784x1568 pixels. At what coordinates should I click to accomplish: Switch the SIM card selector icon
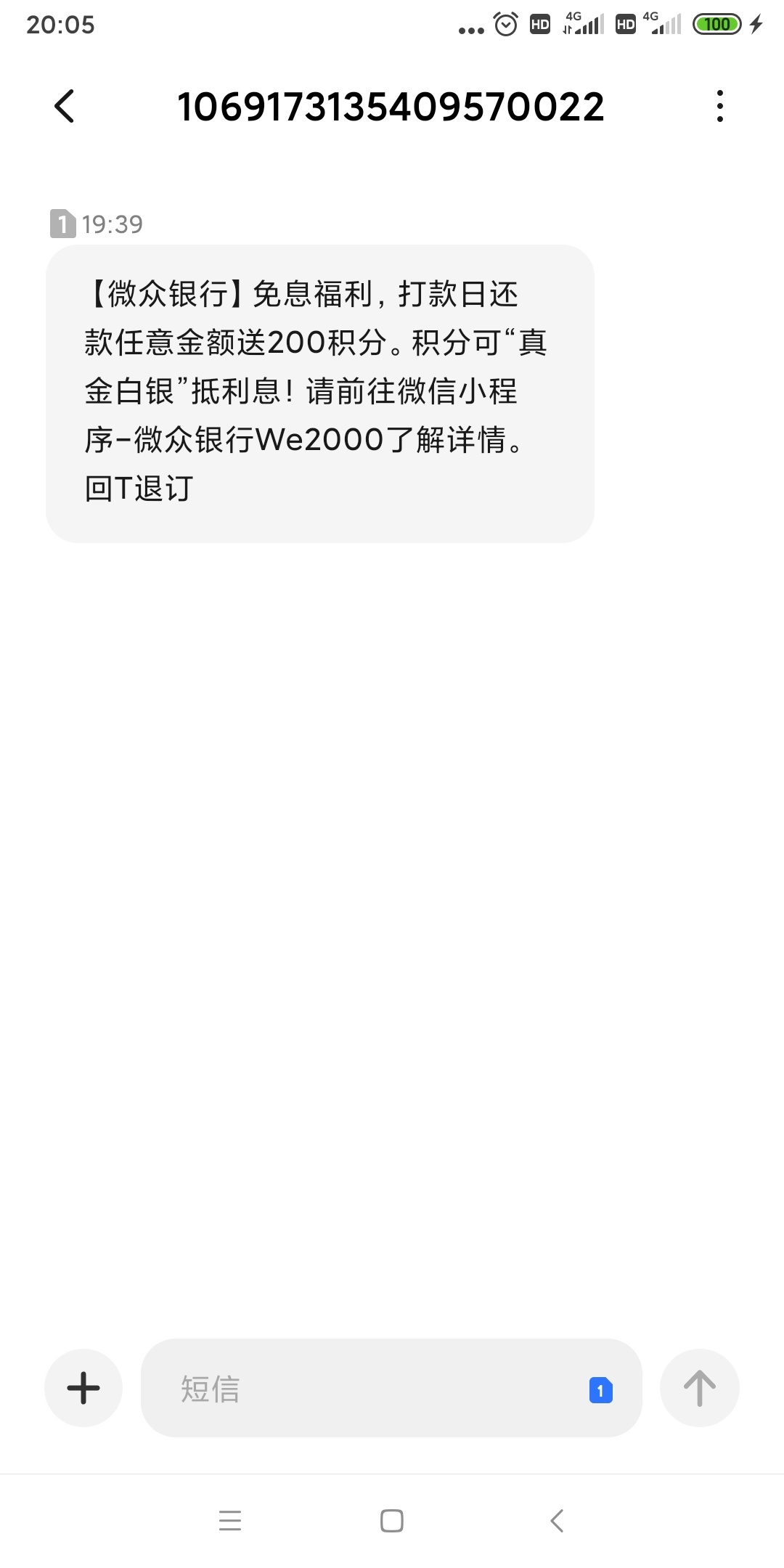600,1390
